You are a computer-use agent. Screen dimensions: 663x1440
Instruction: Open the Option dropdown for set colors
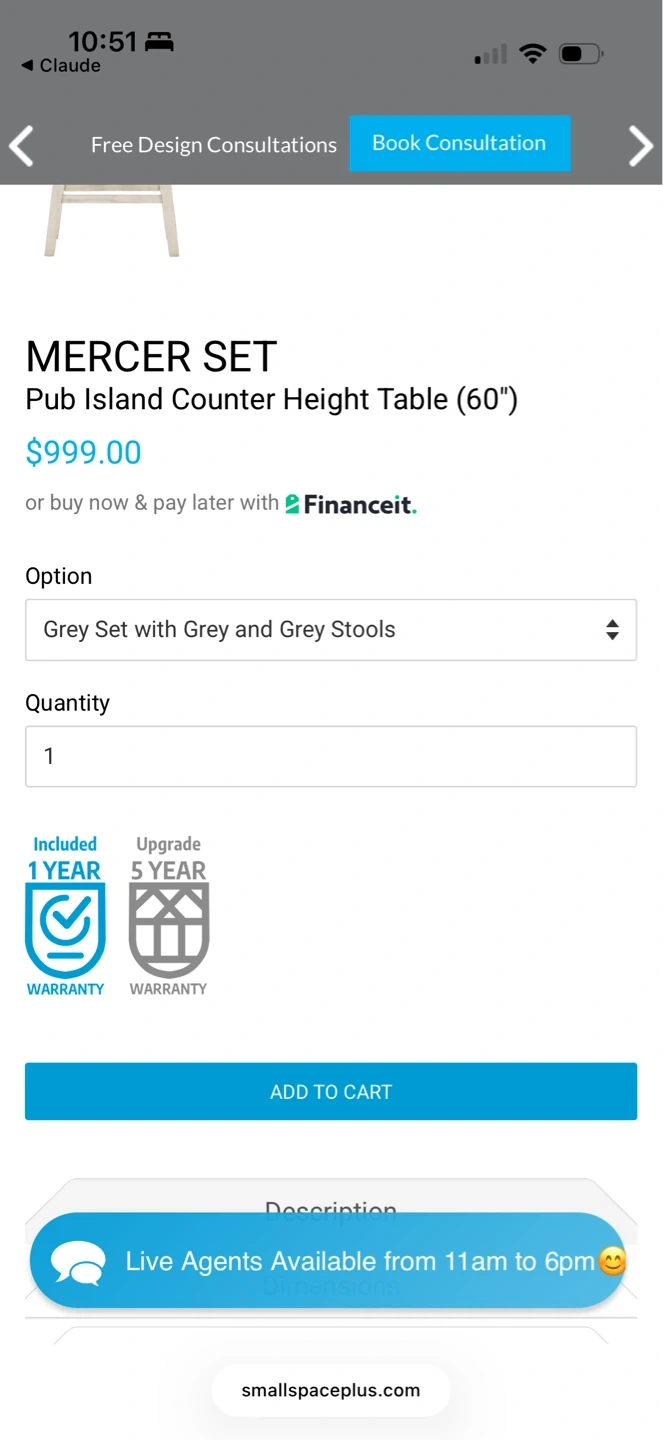click(x=330, y=630)
